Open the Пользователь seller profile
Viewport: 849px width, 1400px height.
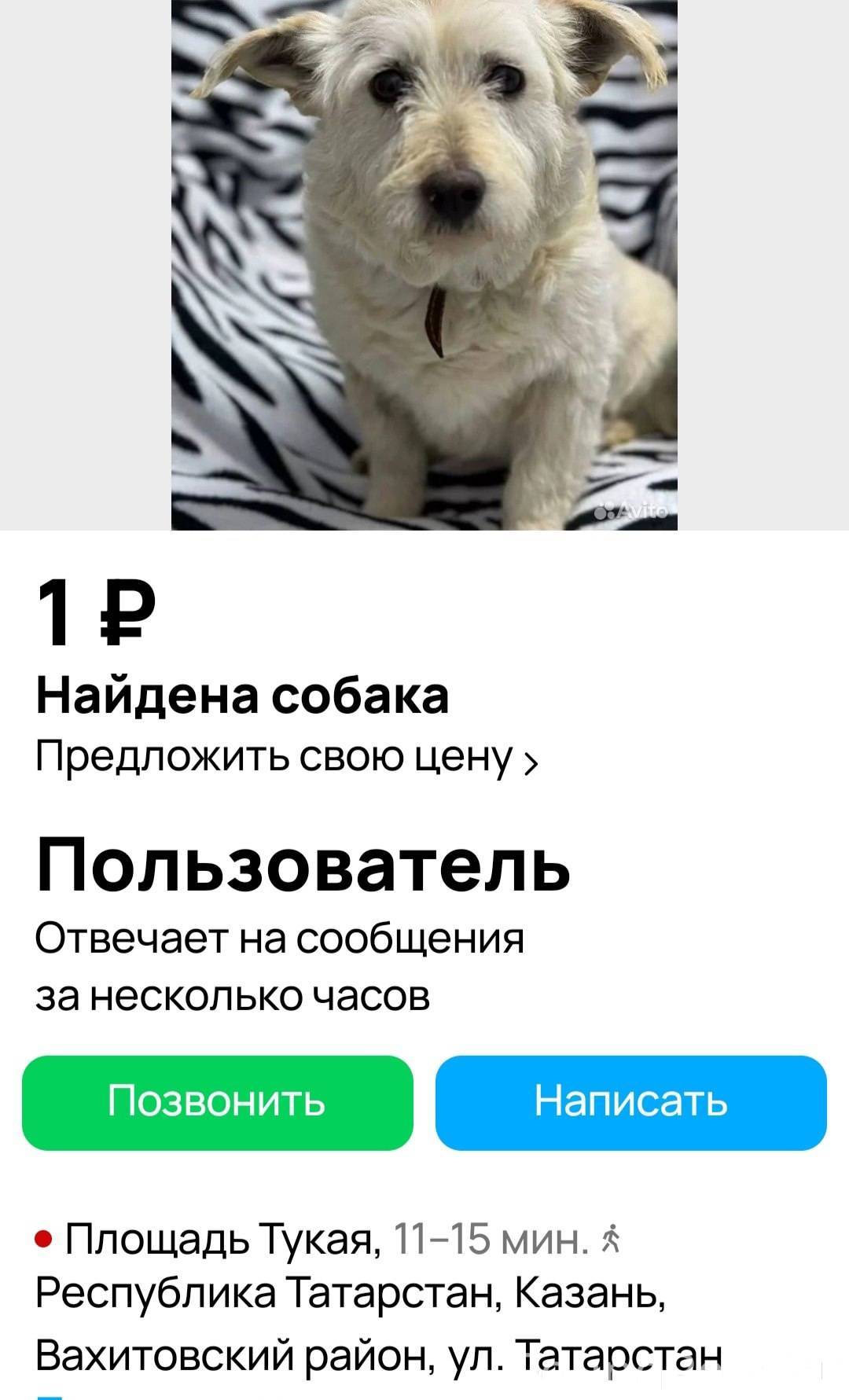(303, 864)
